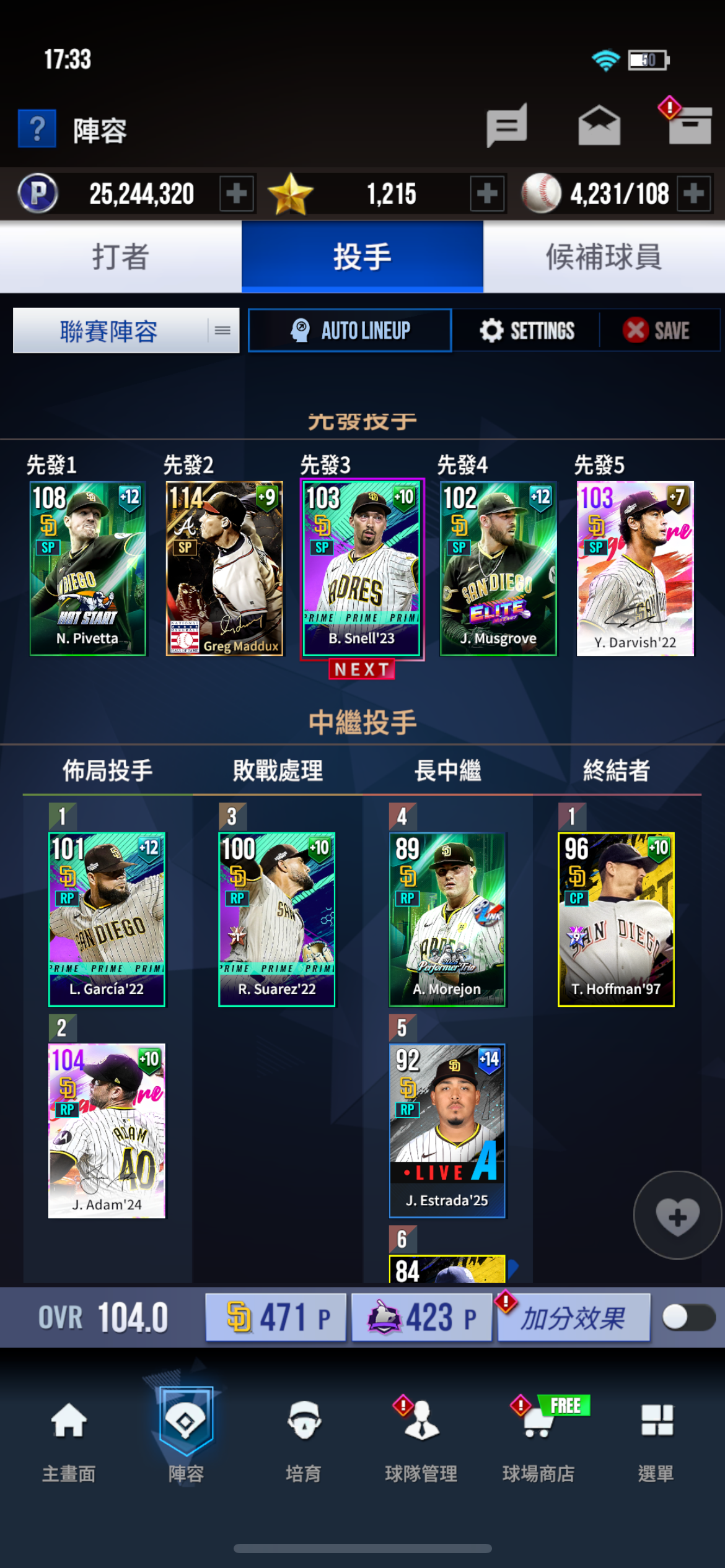This screenshot has width=725, height=1568.
Task: Toggle the 加分效果 switch
Action: [688, 1317]
